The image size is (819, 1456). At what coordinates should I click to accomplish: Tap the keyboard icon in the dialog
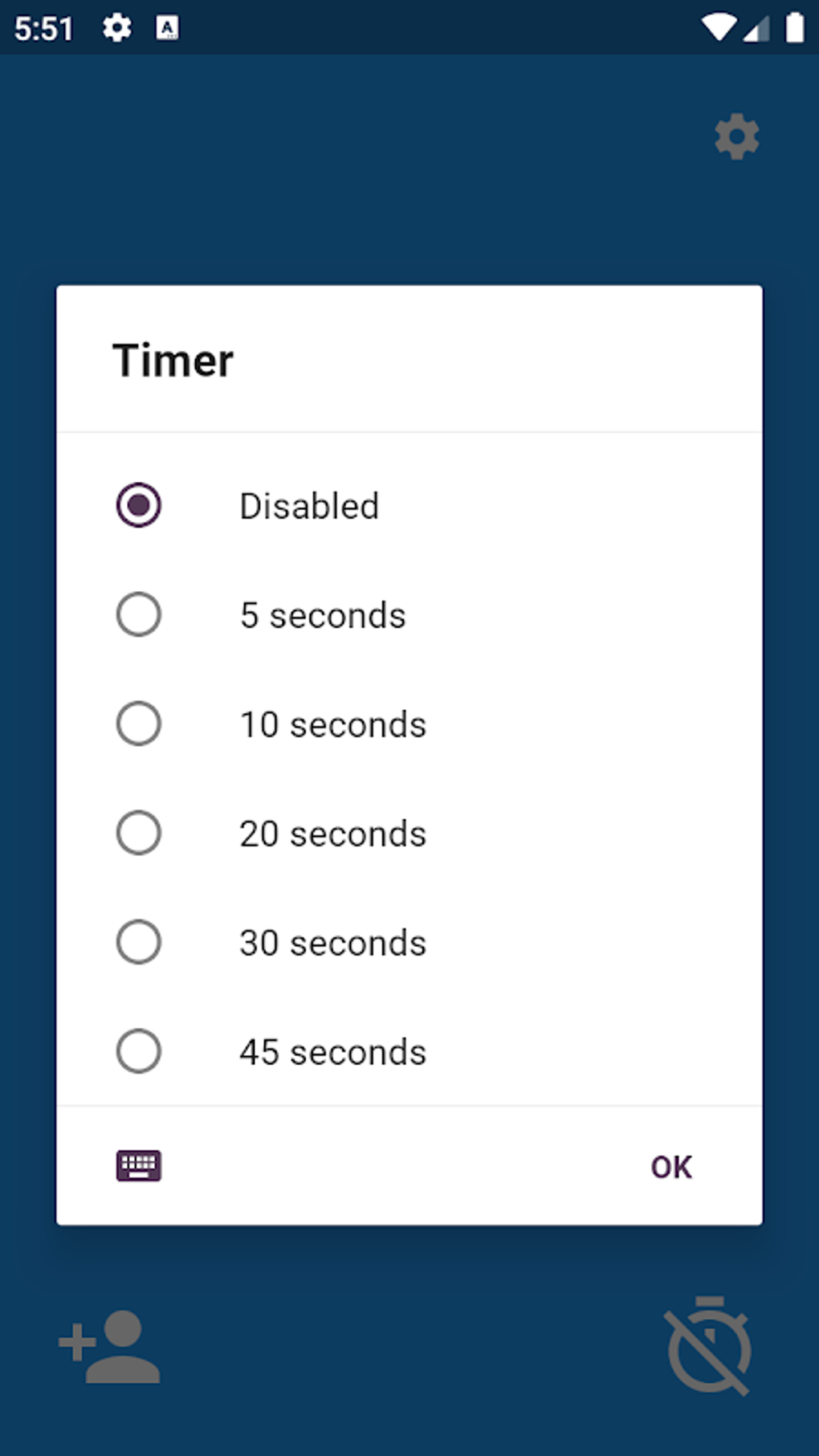[138, 1166]
